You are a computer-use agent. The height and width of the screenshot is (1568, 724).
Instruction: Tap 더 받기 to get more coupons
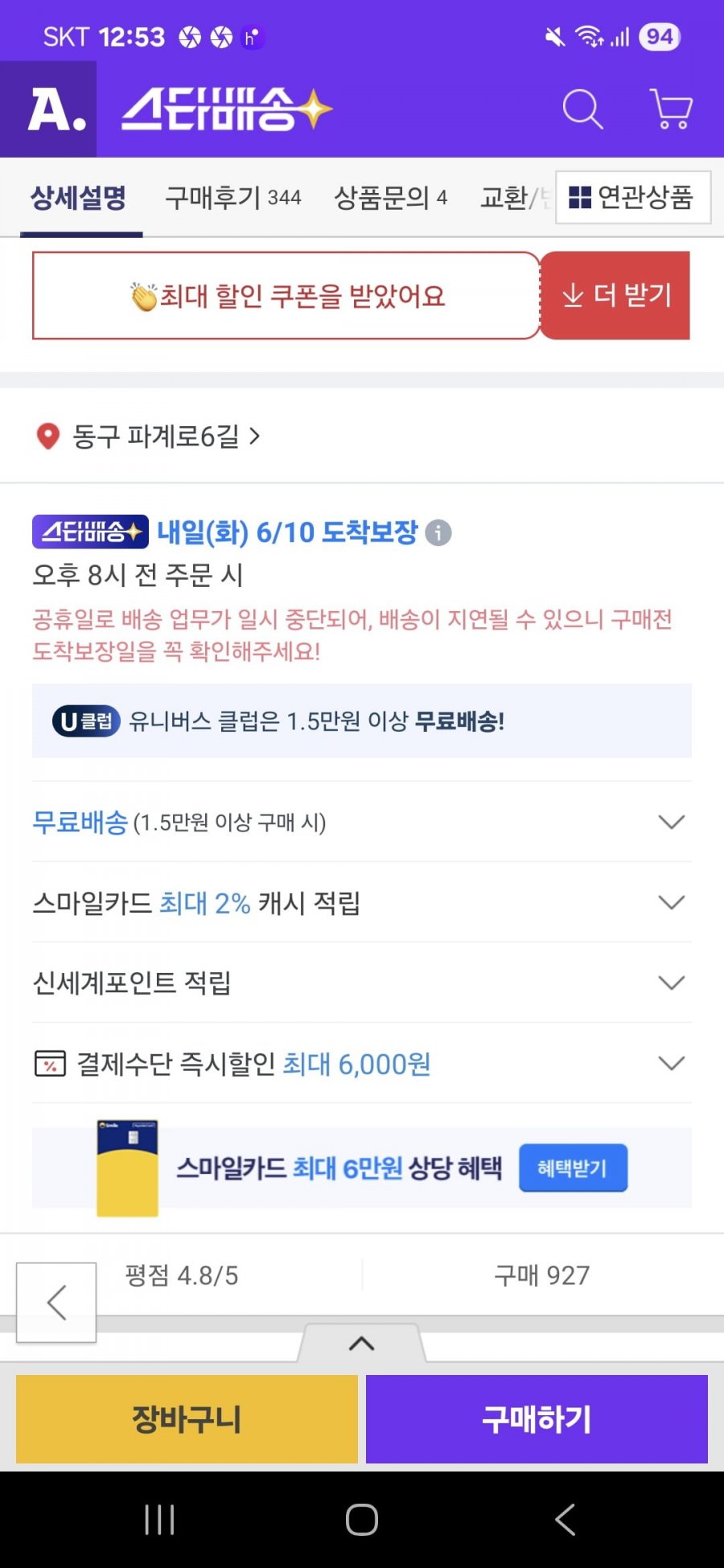pos(616,295)
